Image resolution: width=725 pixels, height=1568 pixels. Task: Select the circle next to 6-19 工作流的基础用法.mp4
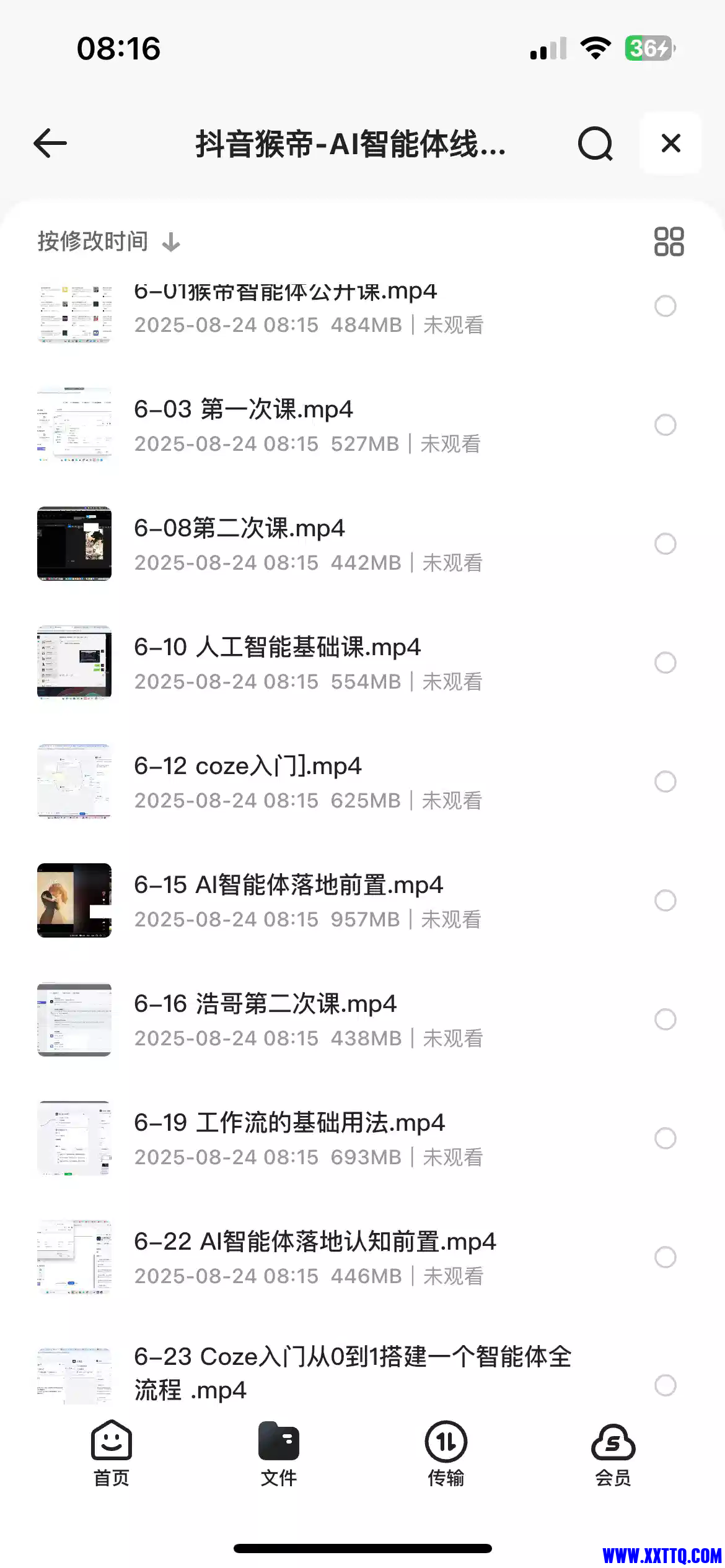[x=666, y=1138]
